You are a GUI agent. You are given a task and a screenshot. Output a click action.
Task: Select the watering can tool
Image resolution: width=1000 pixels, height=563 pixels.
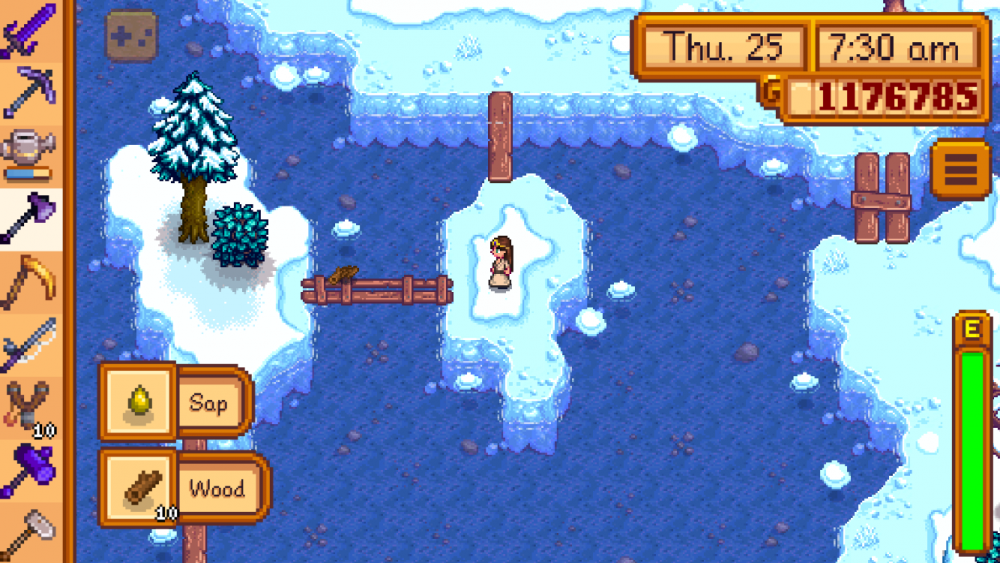coord(30,155)
